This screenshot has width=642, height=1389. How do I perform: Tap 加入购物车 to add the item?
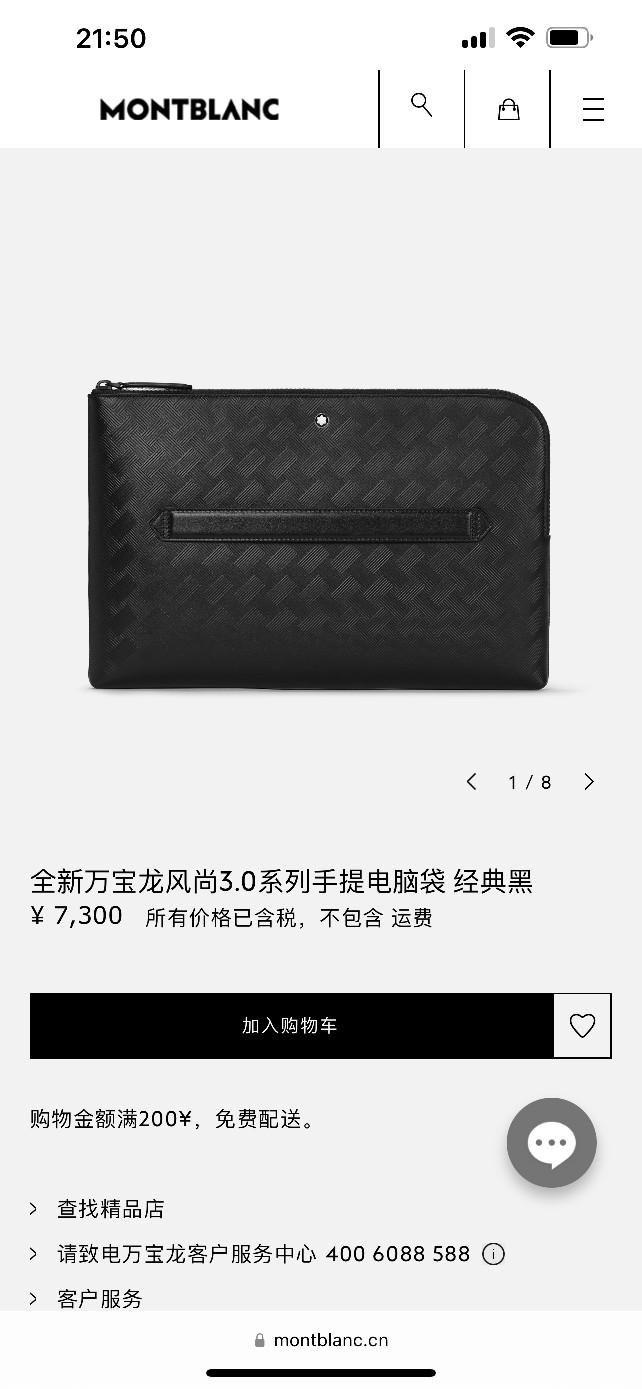[x=291, y=1026]
